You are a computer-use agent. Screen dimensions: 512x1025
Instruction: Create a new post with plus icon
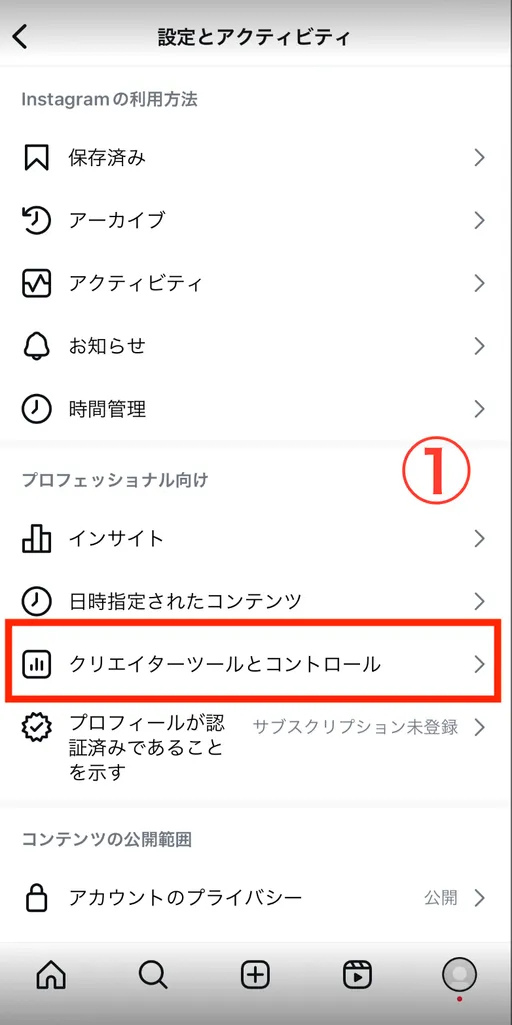(x=256, y=976)
